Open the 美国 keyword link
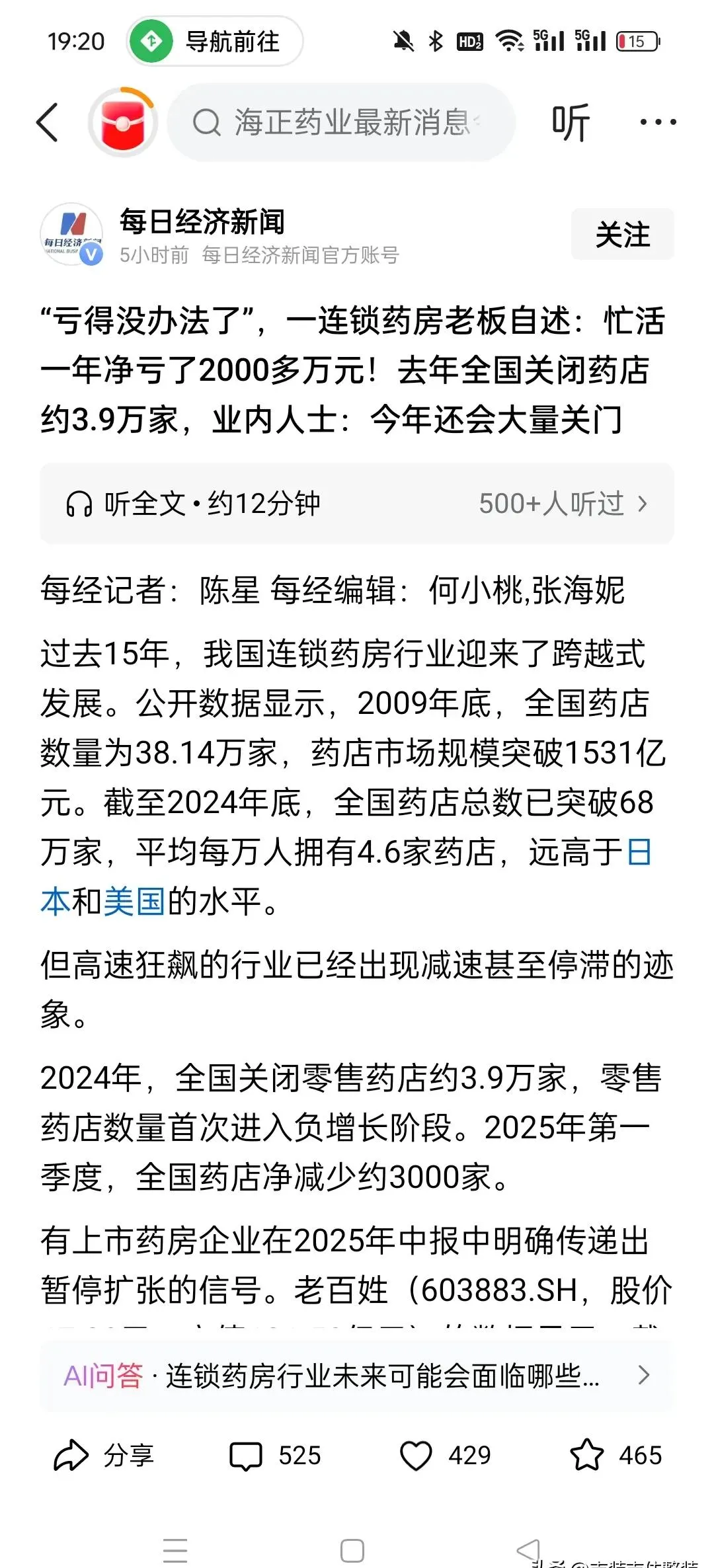The width and height of the screenshot is (714, 1568). pyautogui.click(x=134, y=902)
